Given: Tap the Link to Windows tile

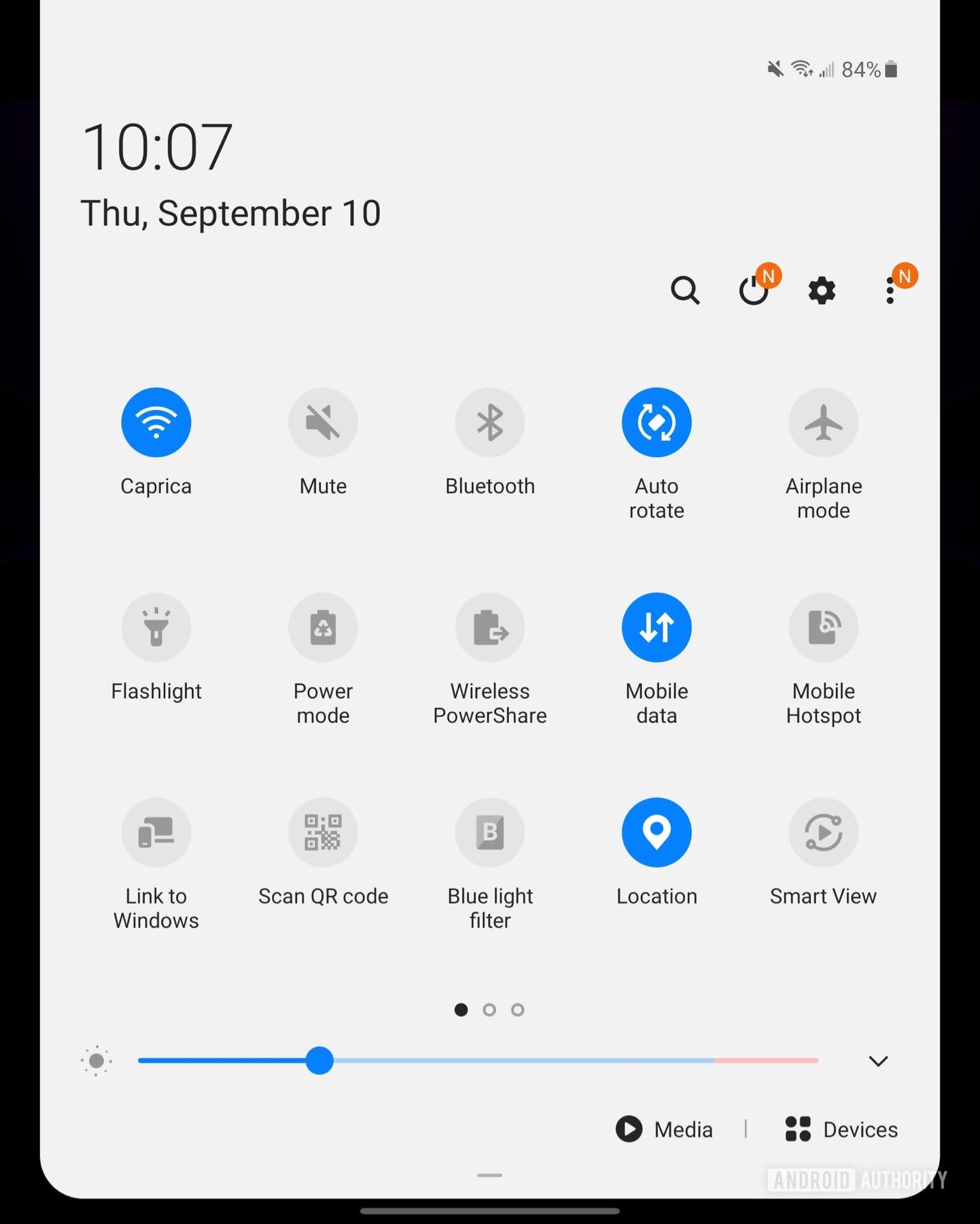Looking at the screenshot, I should click(x=156, y=833).
